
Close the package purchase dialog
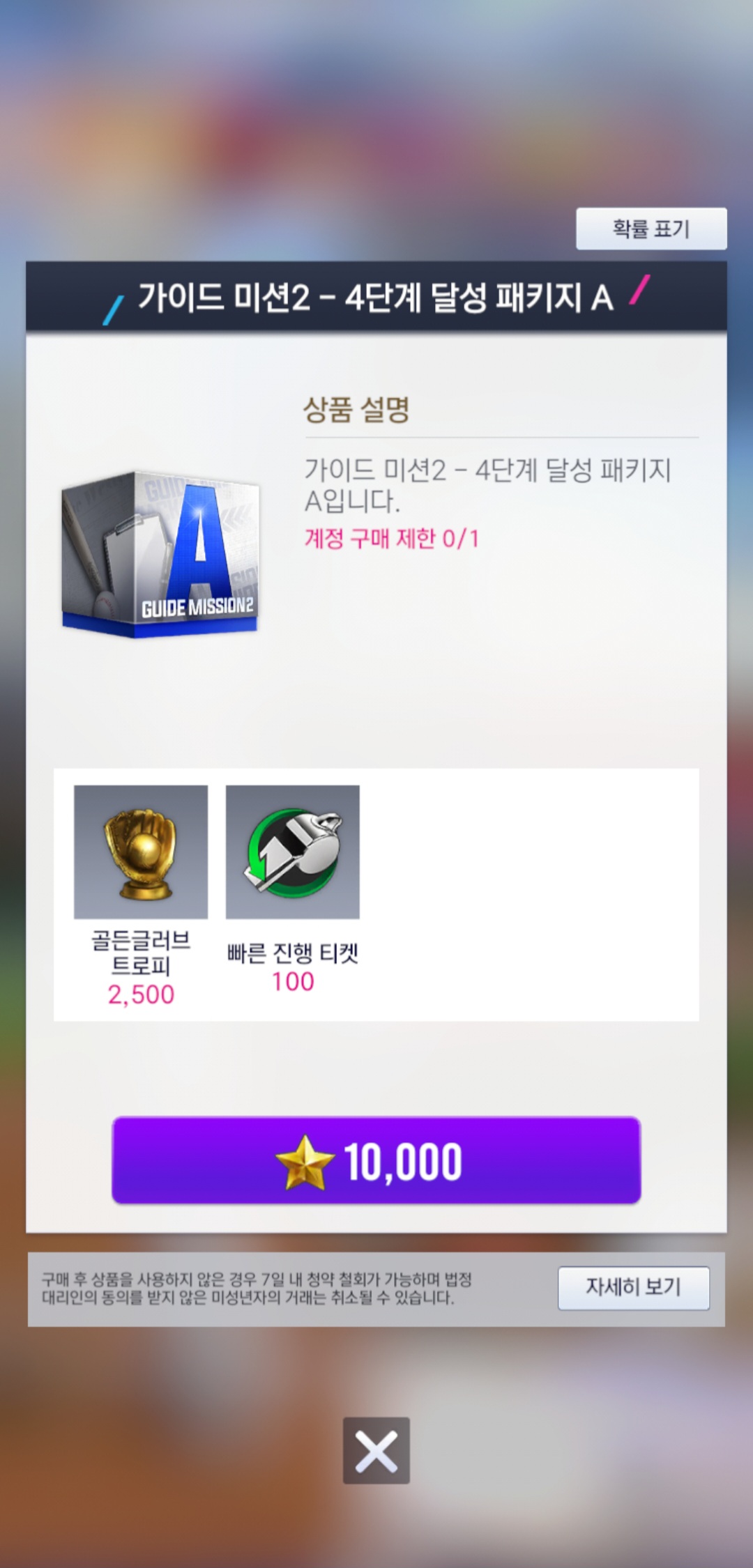click(x=376, y=1450)
